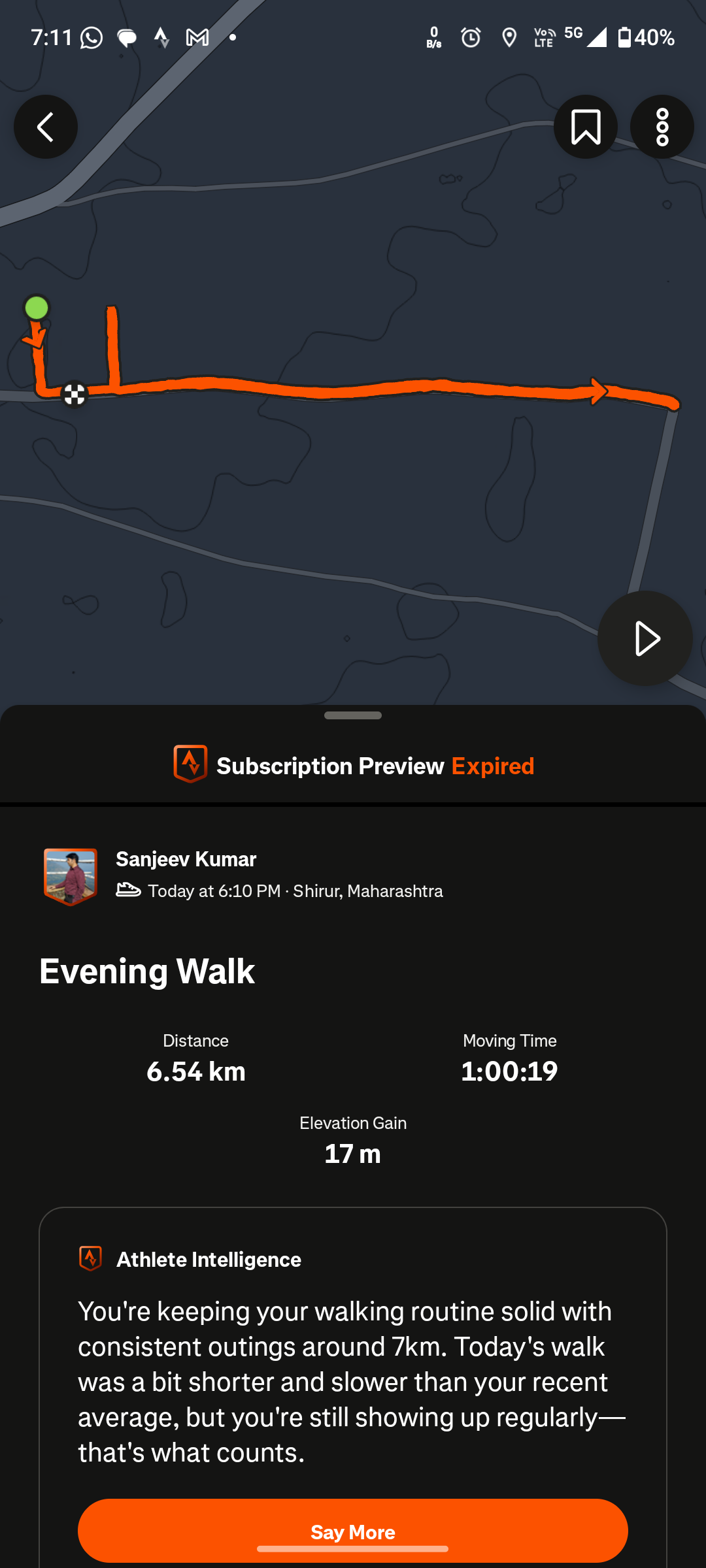706x1568 pixels.
Task: Open Sanjeev Kumar's profile picture
Action: 71,876
